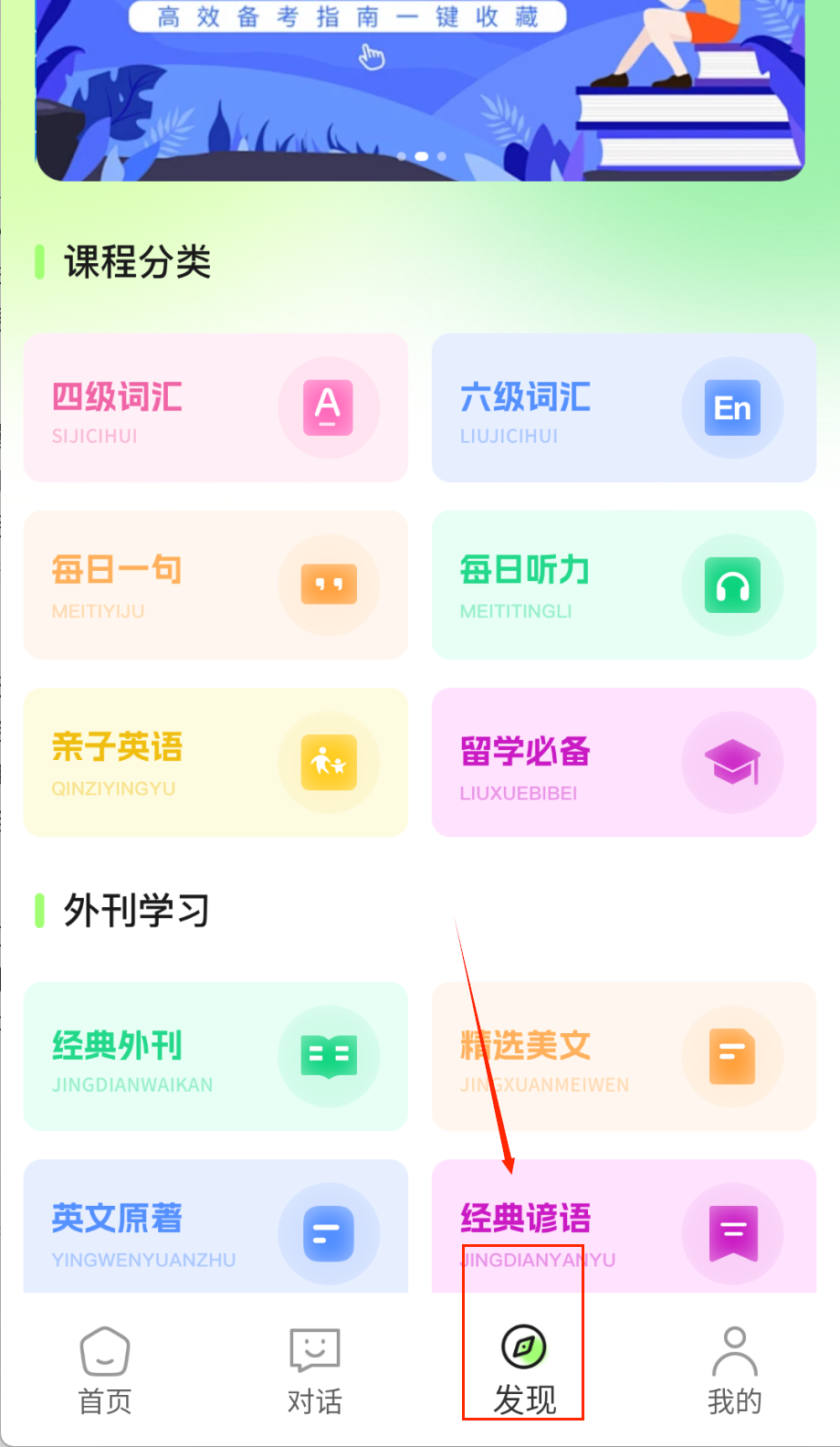Image resolution: width=840 pixels, height=1447 pixels.
Task: Select the 精选美文 card
Action: pos(624,1056)
